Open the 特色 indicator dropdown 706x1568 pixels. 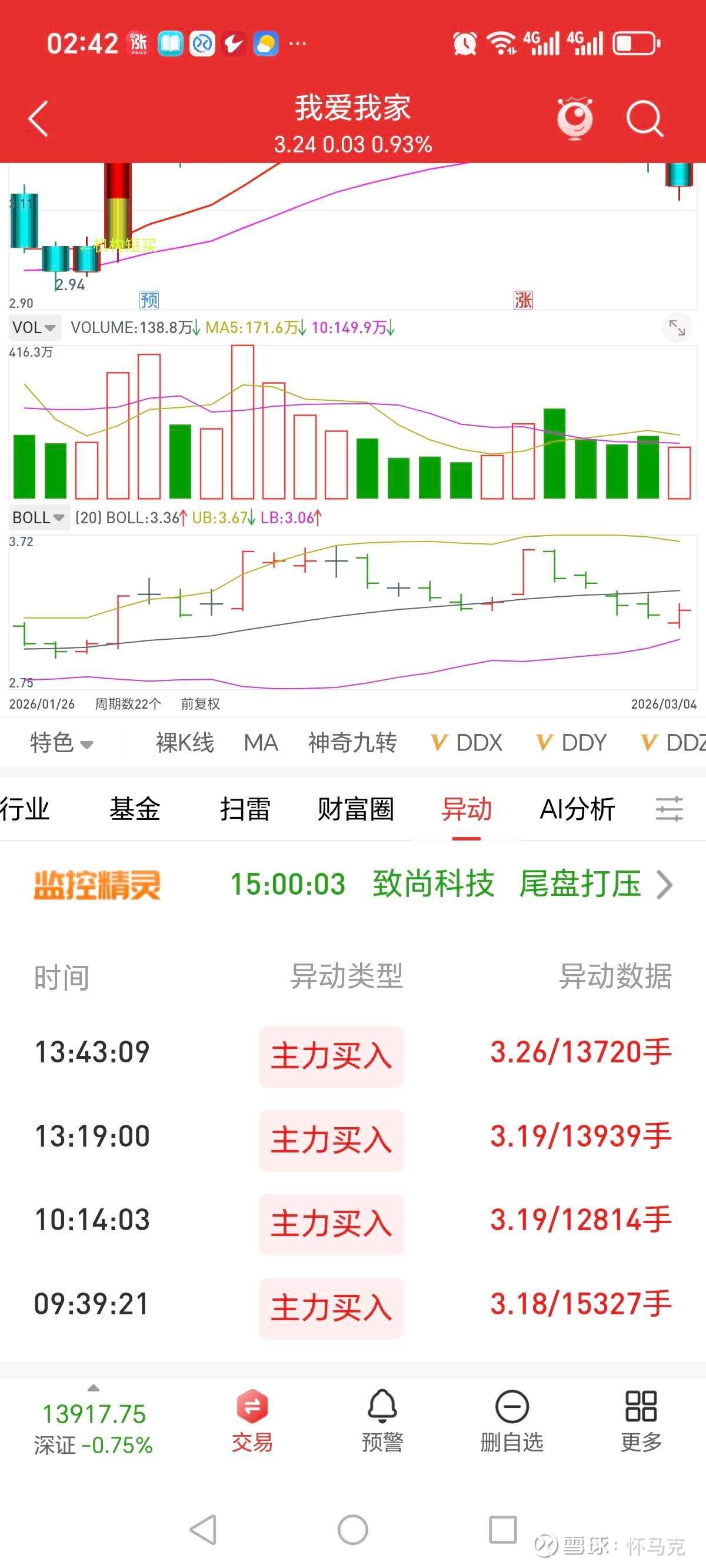coord(61,743)
